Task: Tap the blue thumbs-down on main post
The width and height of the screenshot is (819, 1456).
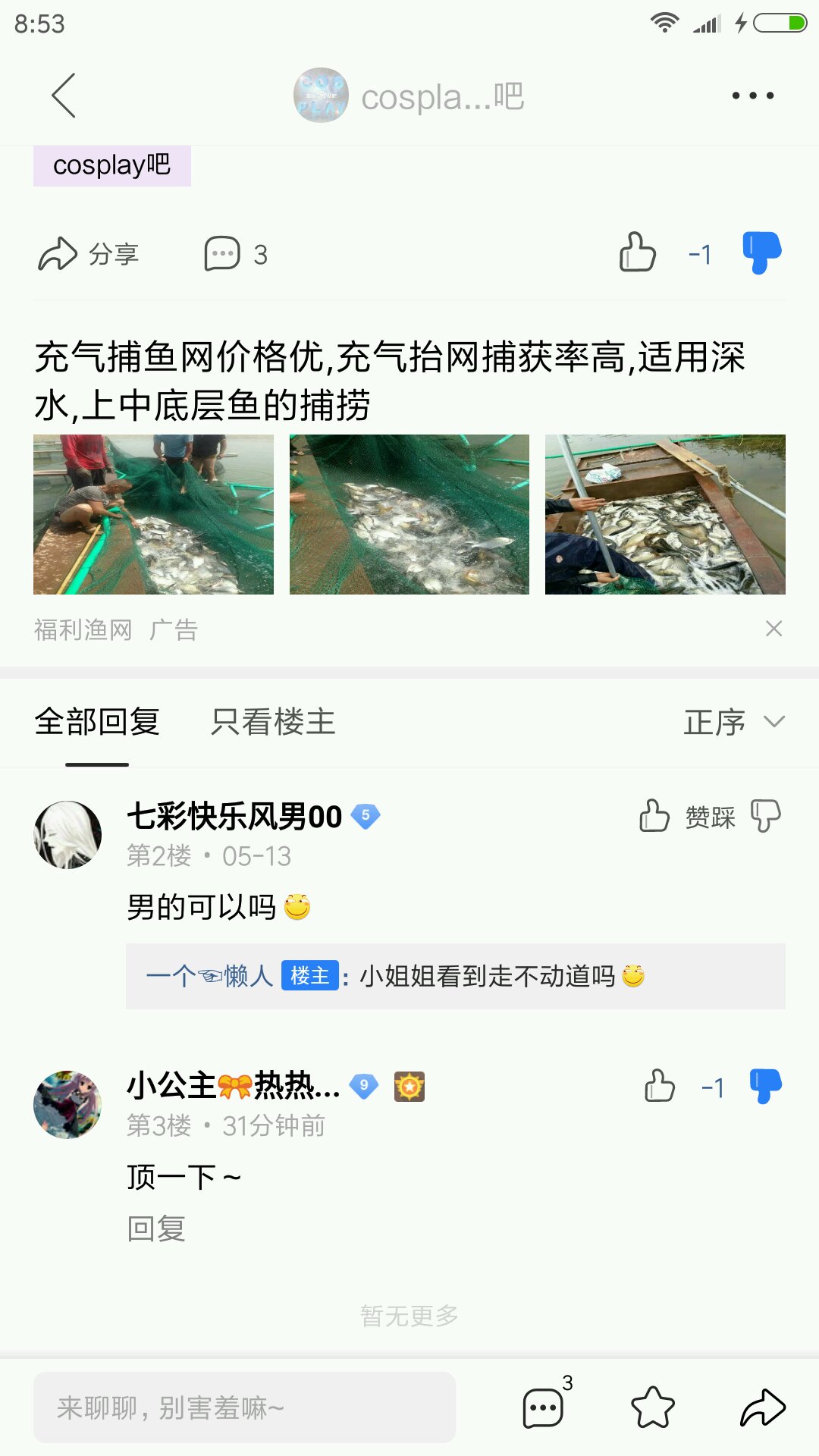Action: pos(761,253)
